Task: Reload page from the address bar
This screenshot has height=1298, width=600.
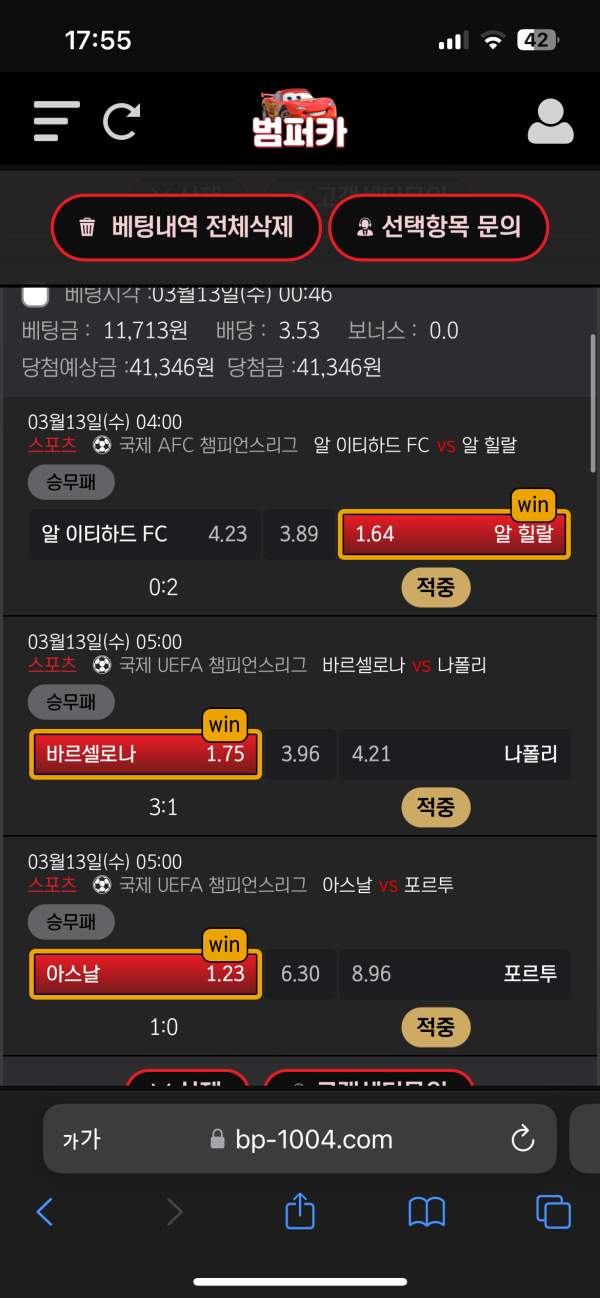Action: tap(522, 1138)
